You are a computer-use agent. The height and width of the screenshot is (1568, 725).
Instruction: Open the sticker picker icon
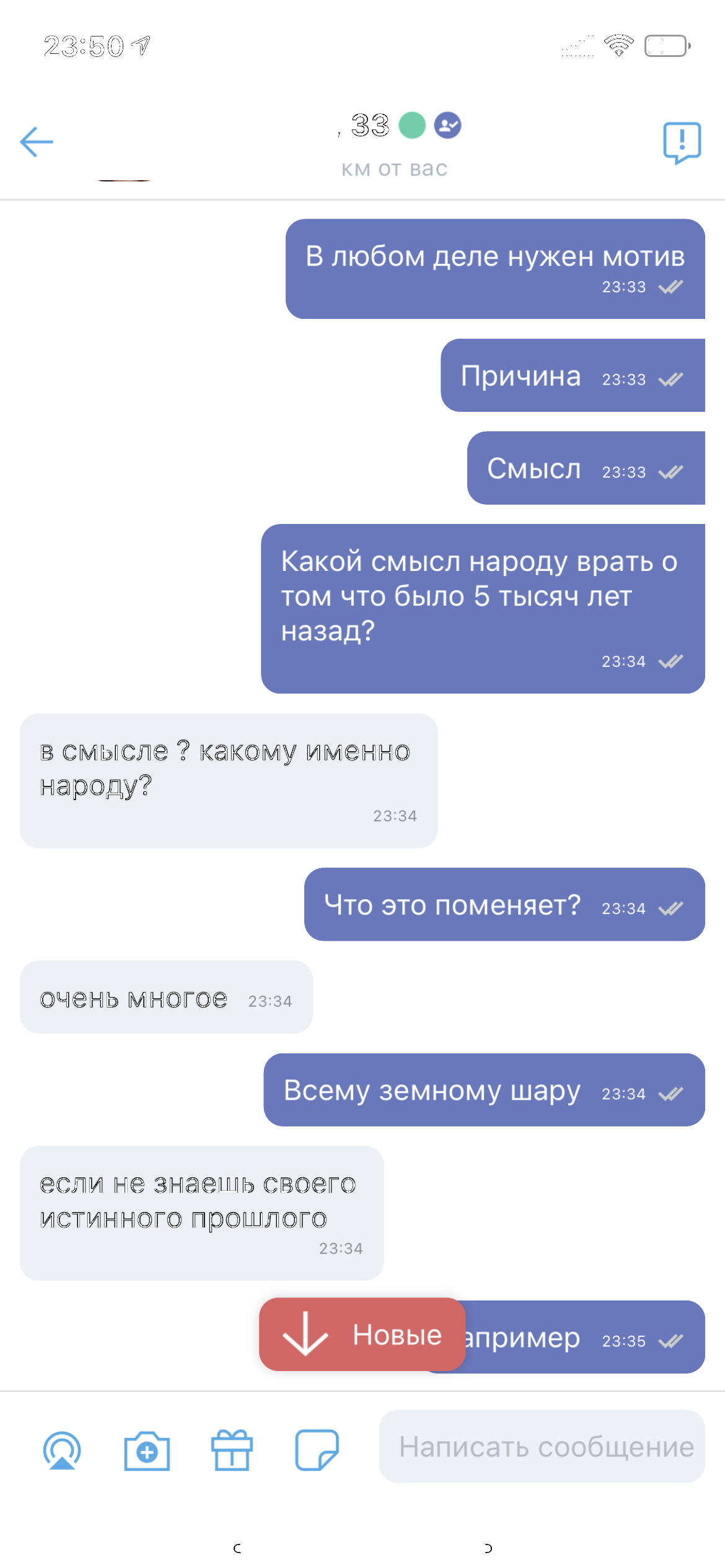tap(317, 1450)
